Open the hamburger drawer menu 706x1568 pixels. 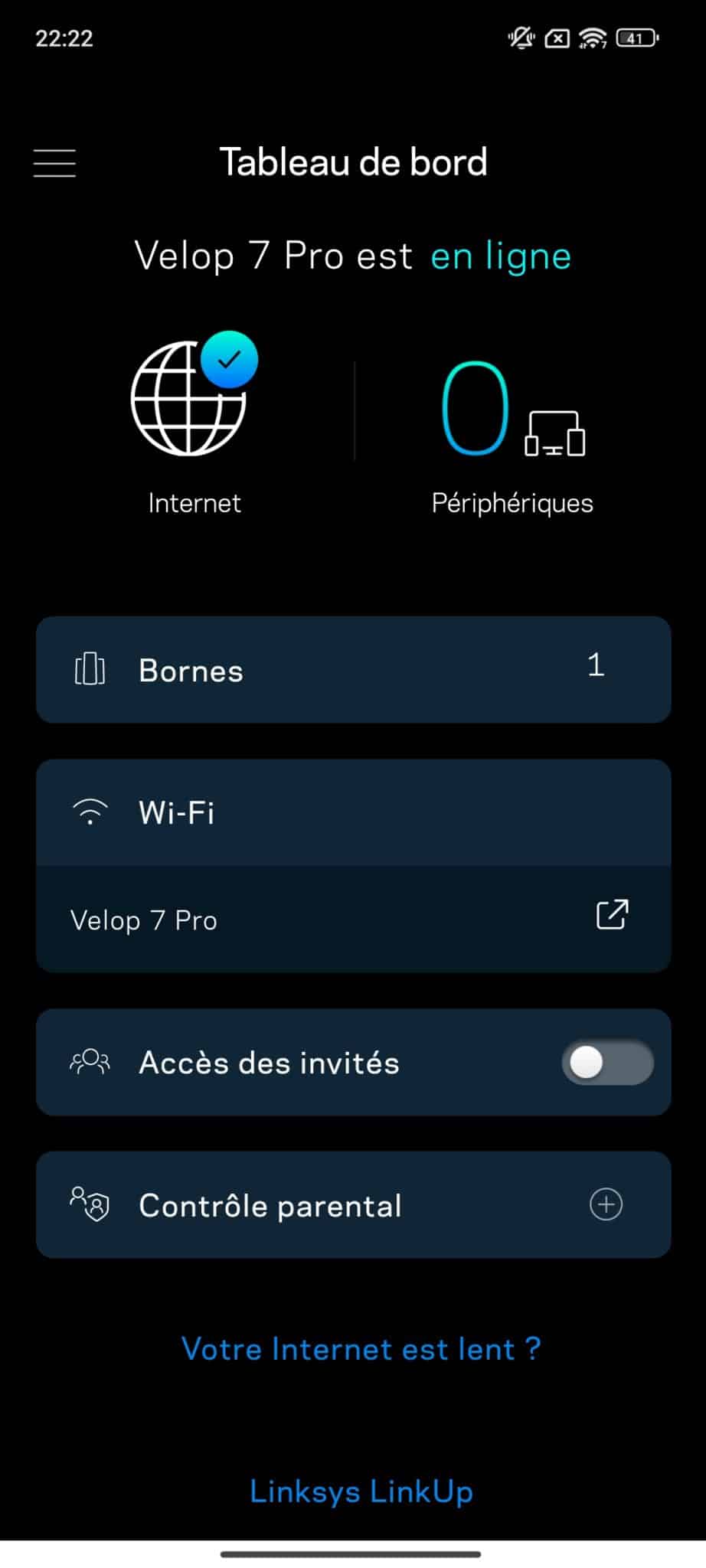pos(54,163)
